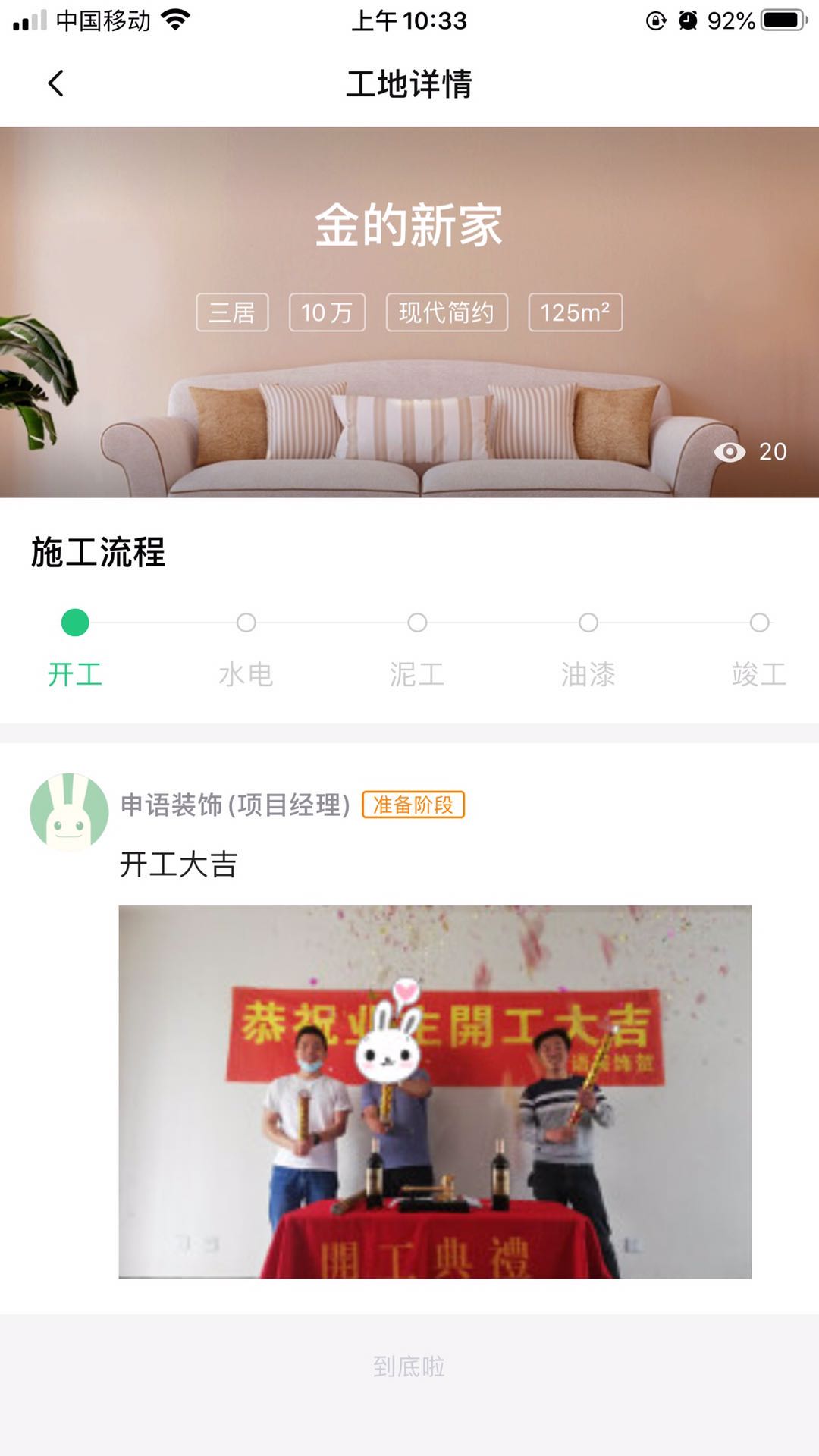The width and height of the screenshot is (819, 1456).
Task: Go back from 工地详情 page
Action: [55, 83]
